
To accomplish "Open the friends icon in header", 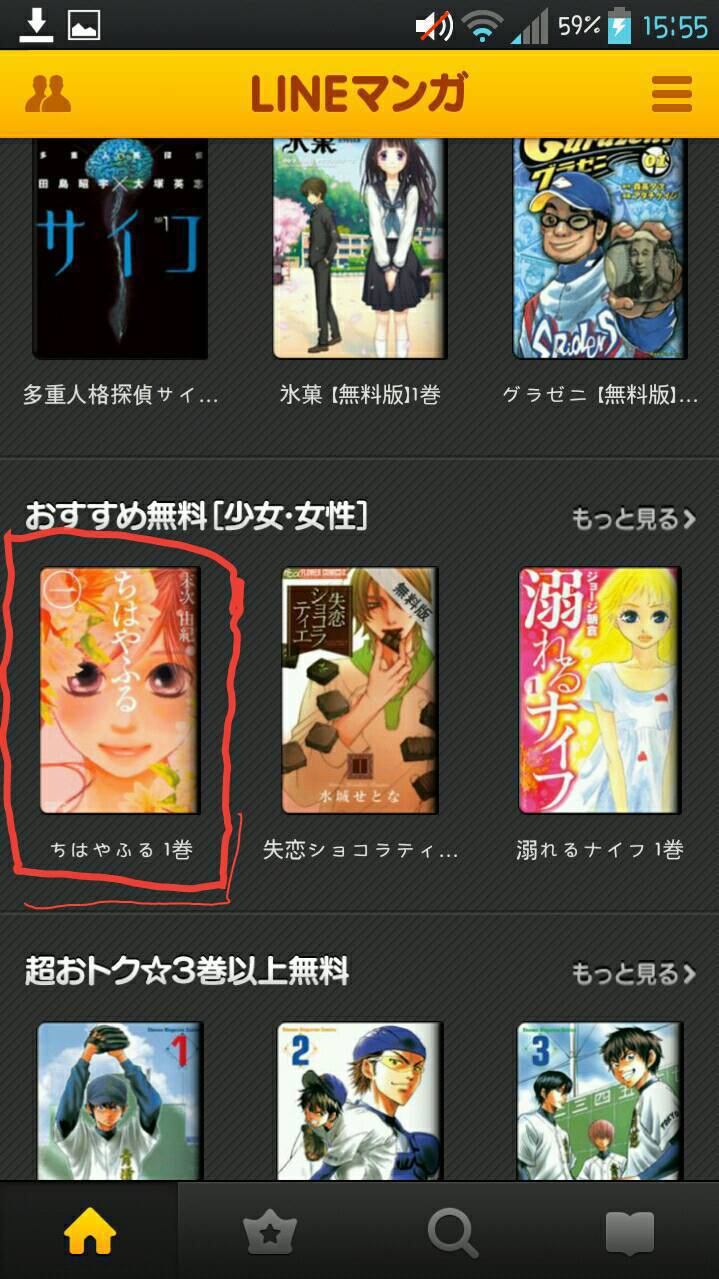I will coord(48,94).
